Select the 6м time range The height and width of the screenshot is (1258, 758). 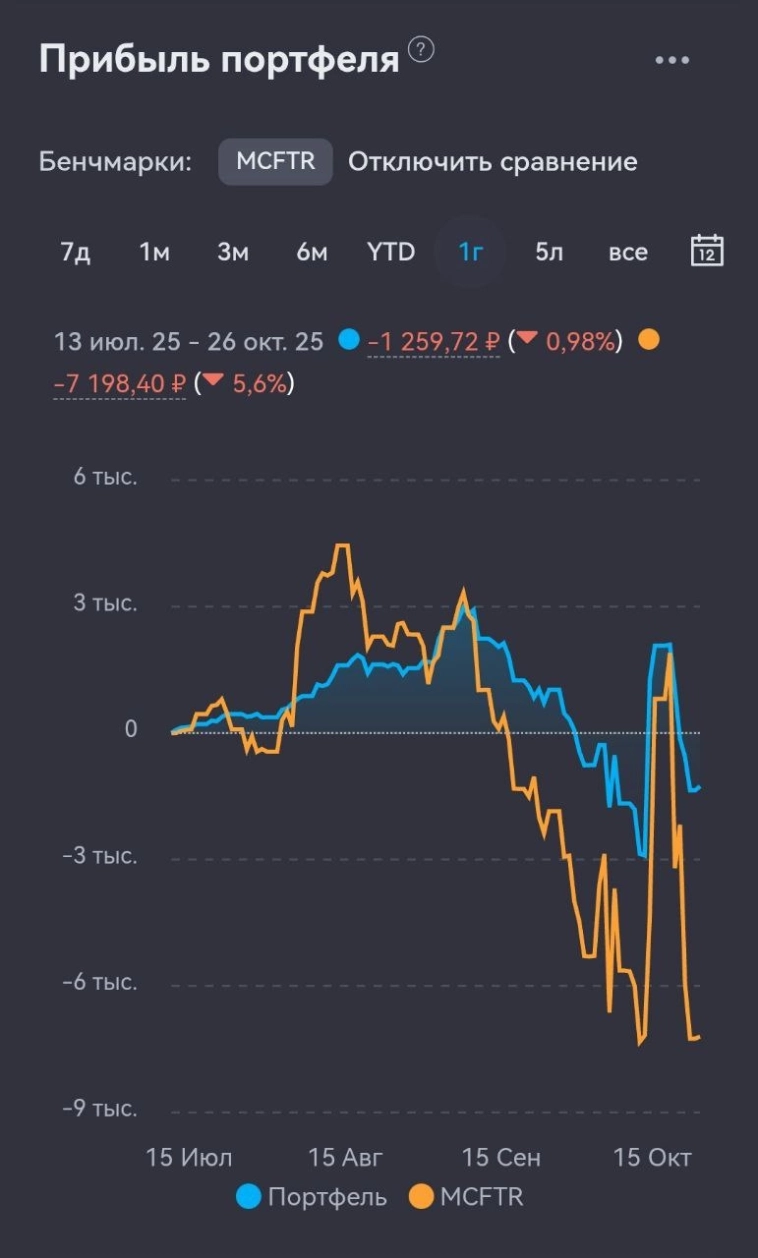coord(311,252)
